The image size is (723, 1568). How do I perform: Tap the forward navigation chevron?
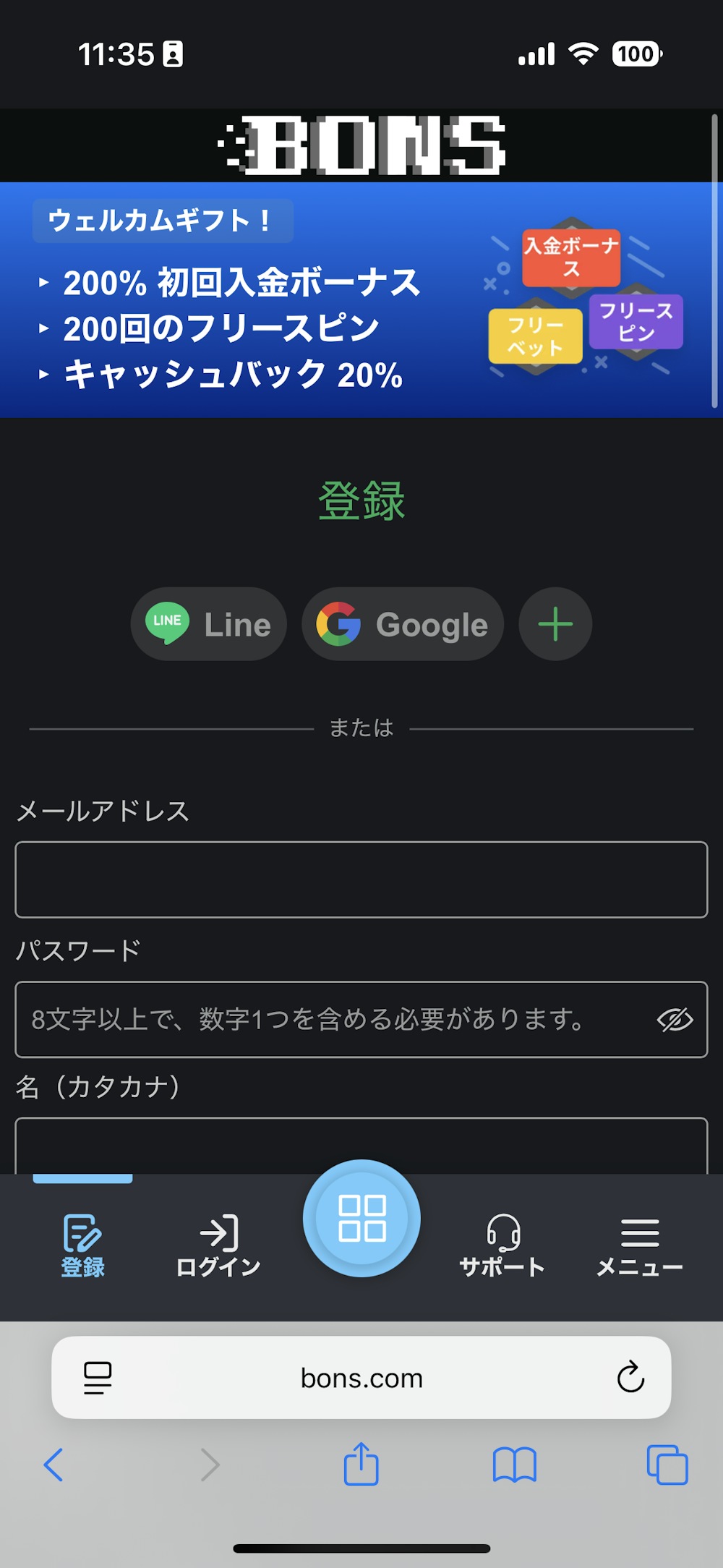click(x=208, y=1465)
